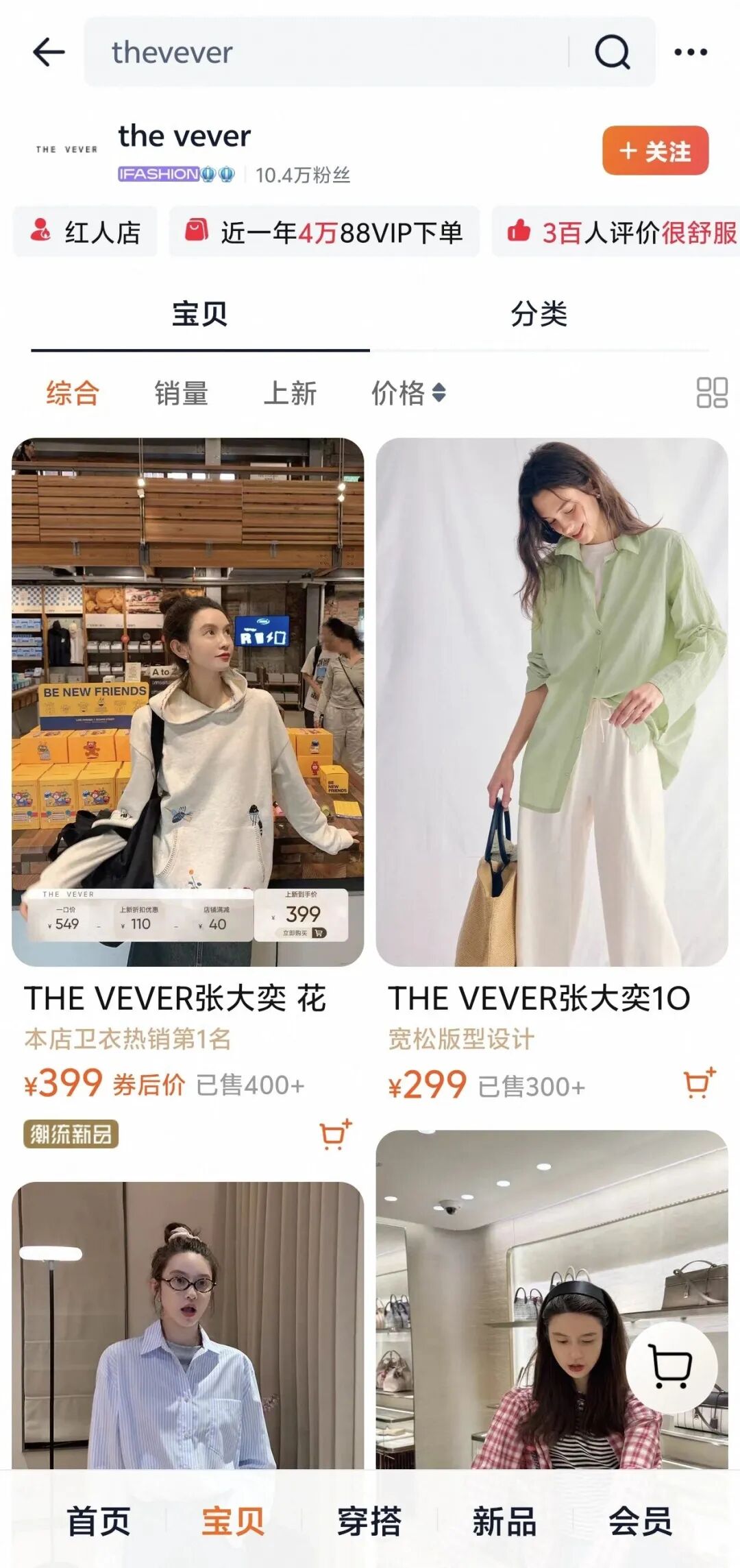Sort products by 价格
Image resolution: width=740 pixels, height=1568 pixels.
click(x=408, y=394)
